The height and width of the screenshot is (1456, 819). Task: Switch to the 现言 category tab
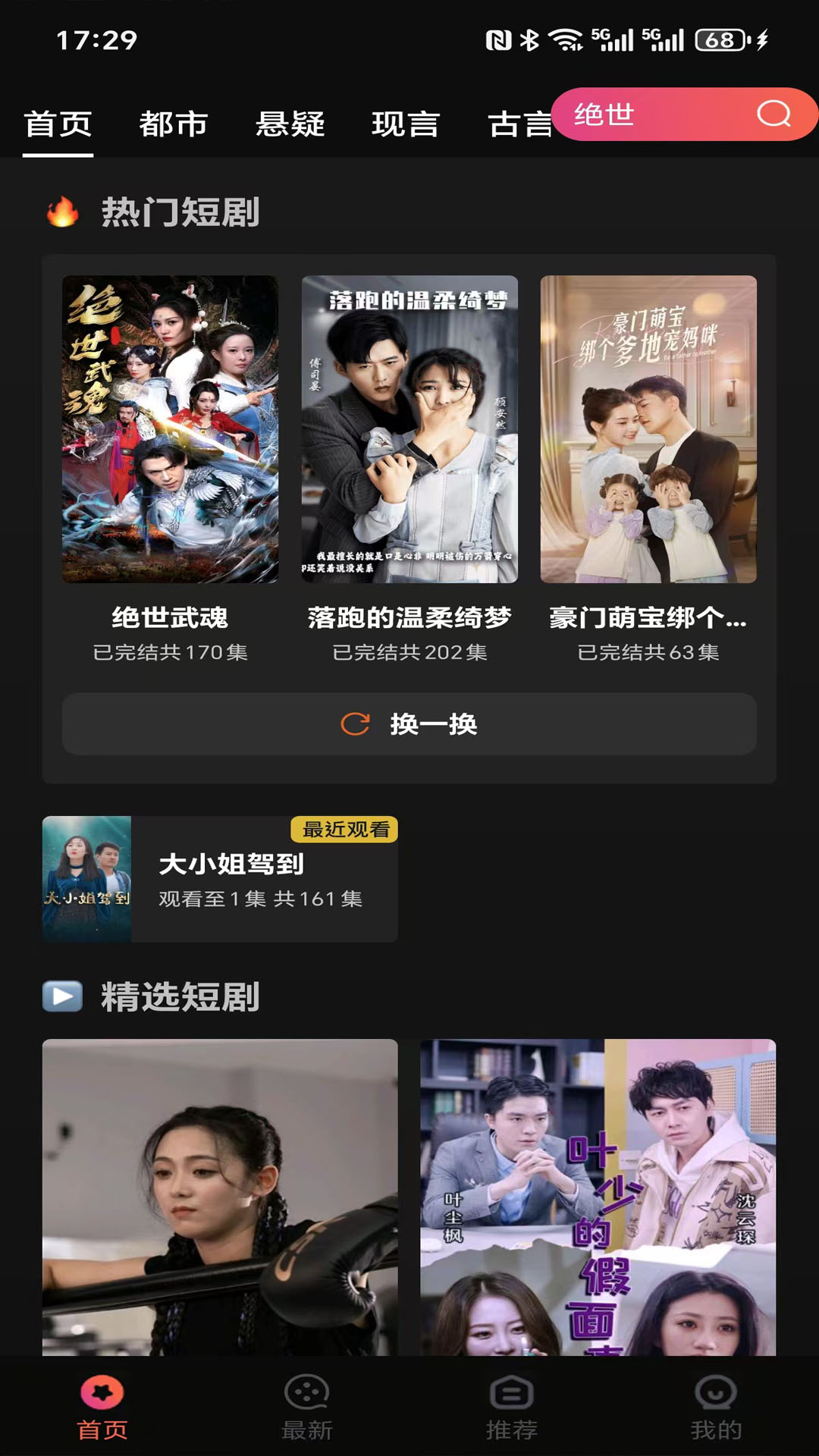pos(406,124)
